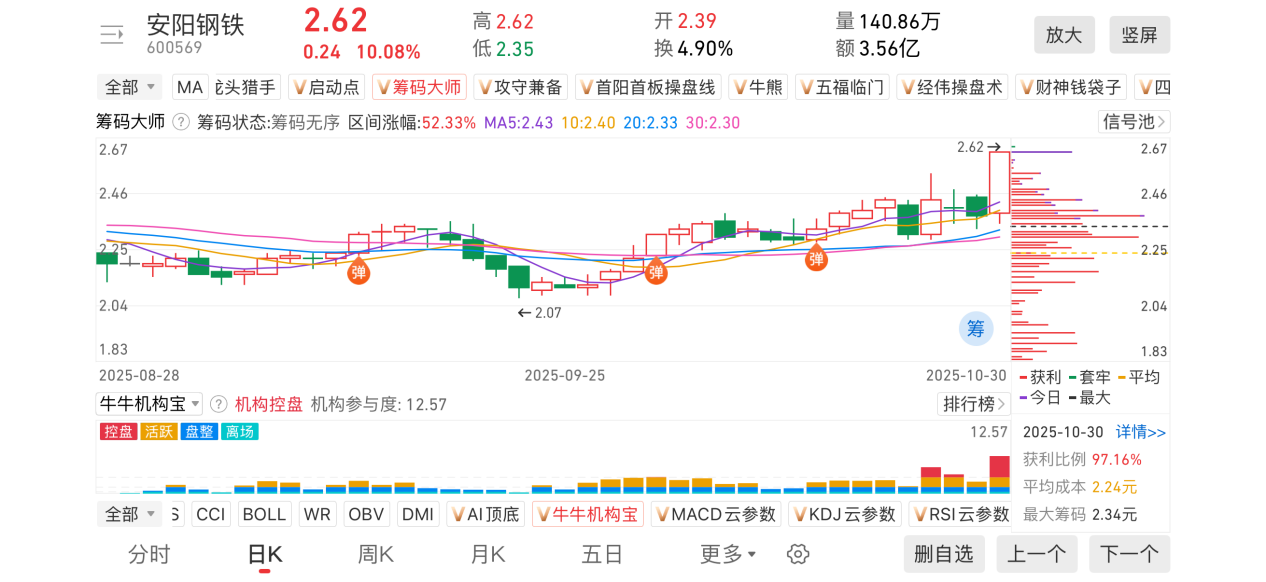This screenshot has height=582, width=1266.
Task: Tap 放大 to enlarge the chart
Action: pos(1064,35)
